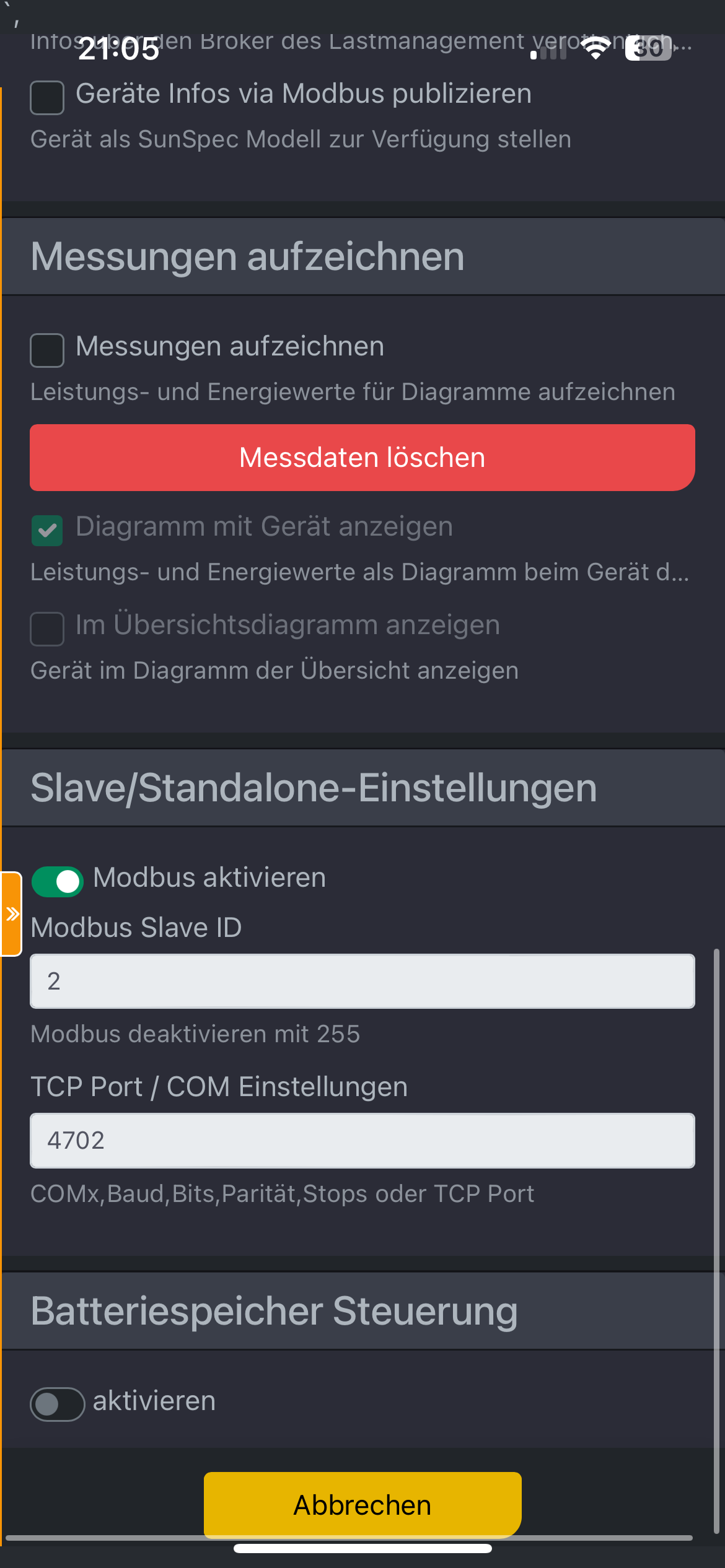Uncheck Diagramm mit Gerät anzeigen
The width and height of the screenshot is (725, 1568).
(47, 531)
